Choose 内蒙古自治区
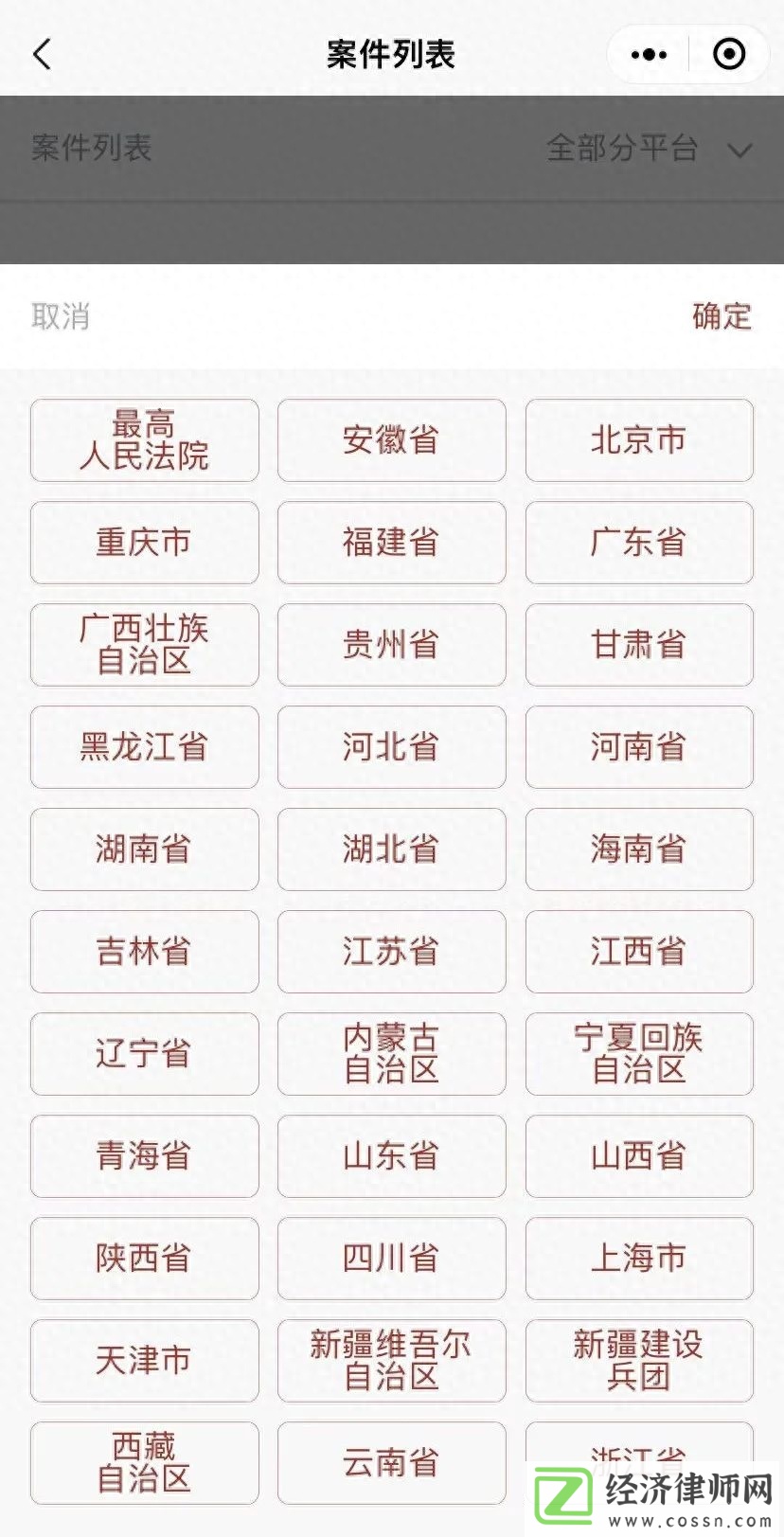This screenshot has height=1537, width=784. 392,1054
